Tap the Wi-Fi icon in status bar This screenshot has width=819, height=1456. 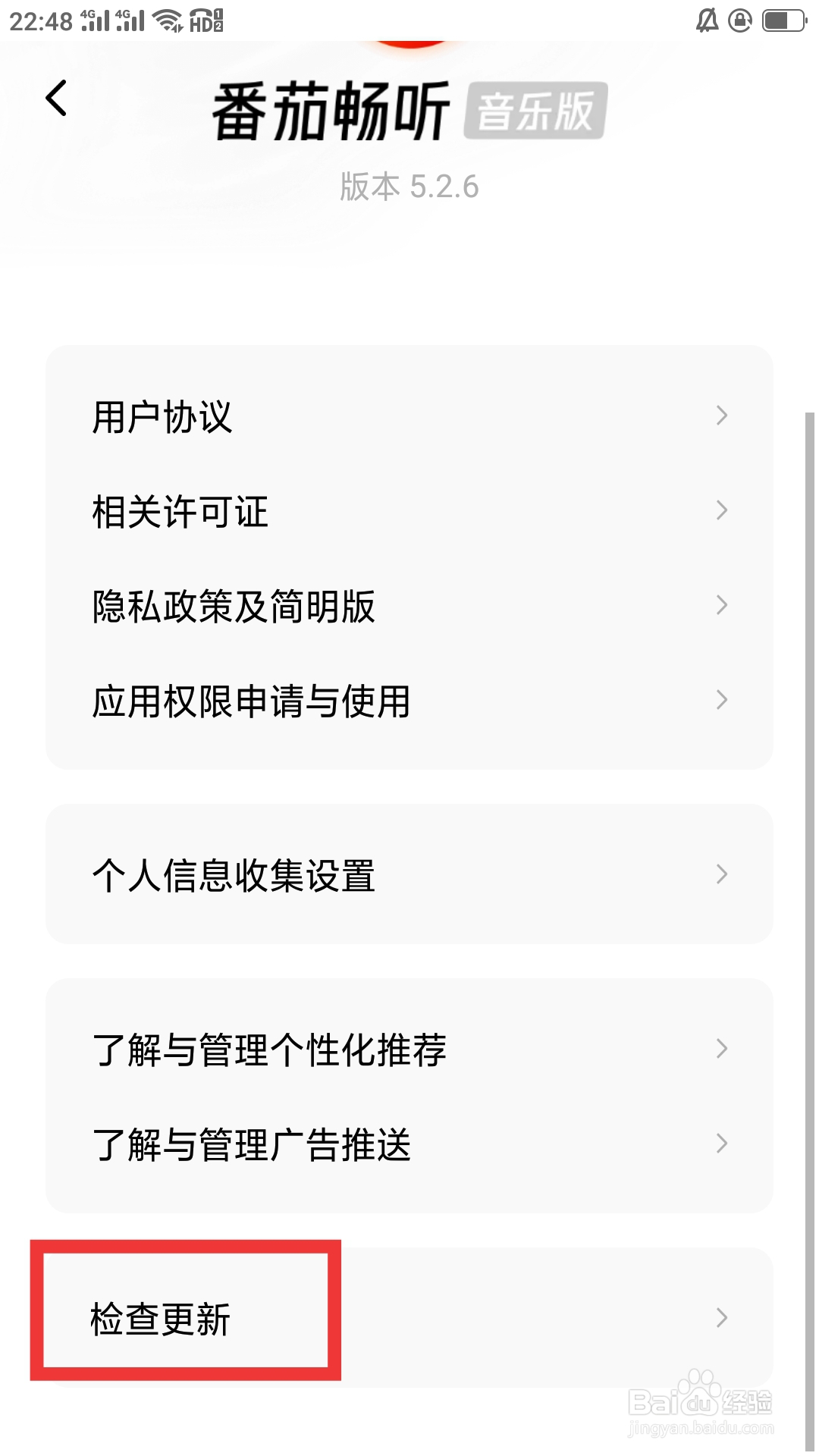(x=168, y=20)
